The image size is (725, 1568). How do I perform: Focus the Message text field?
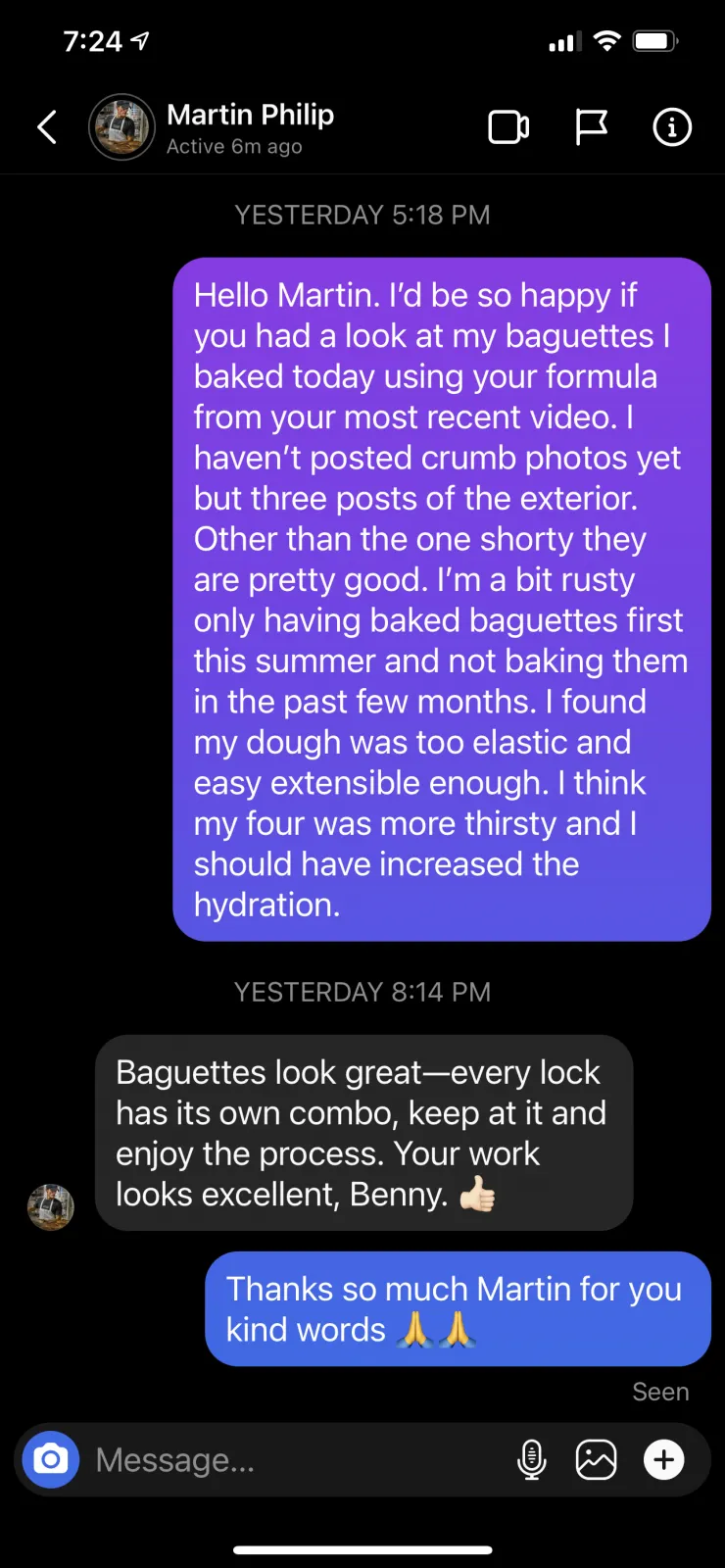pyautogui.click(x=294, y=1460)
